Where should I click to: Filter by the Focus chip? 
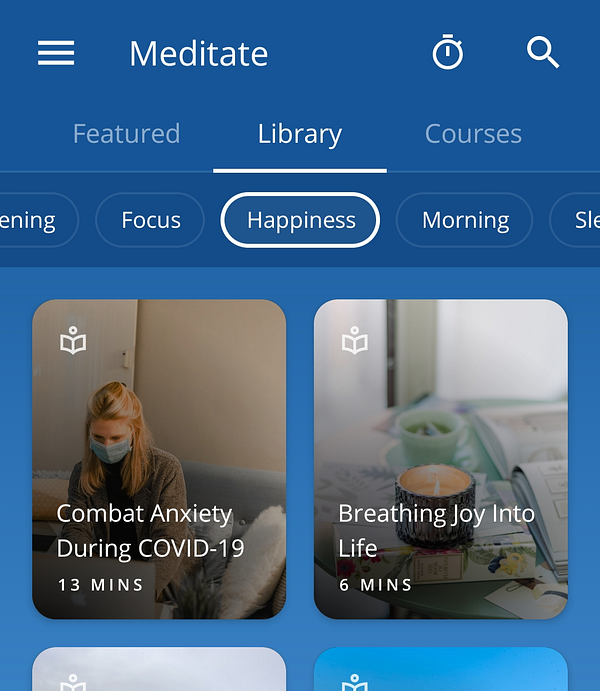[150, 220]
